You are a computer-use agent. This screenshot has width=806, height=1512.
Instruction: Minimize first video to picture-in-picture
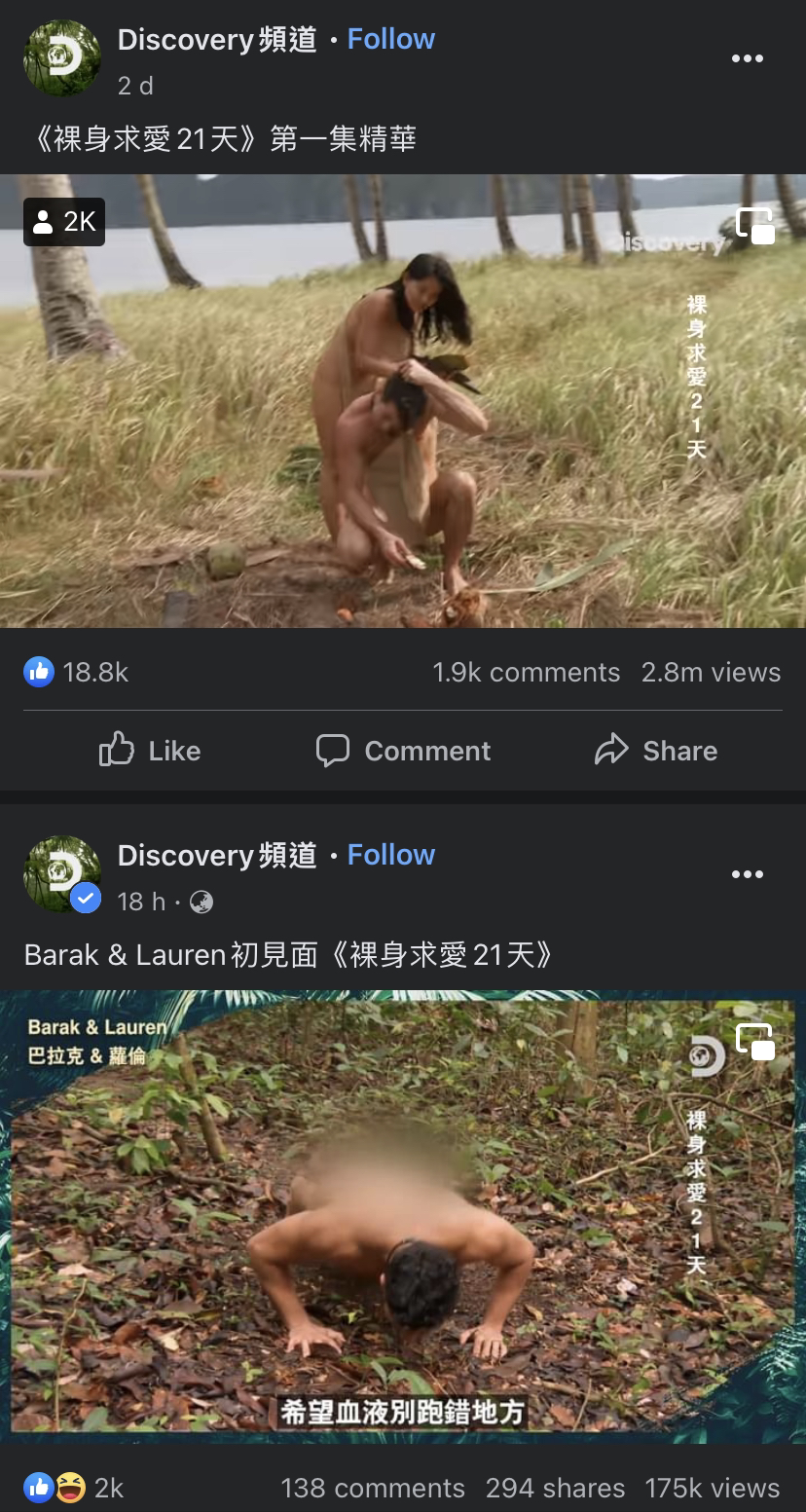point(755,226)
